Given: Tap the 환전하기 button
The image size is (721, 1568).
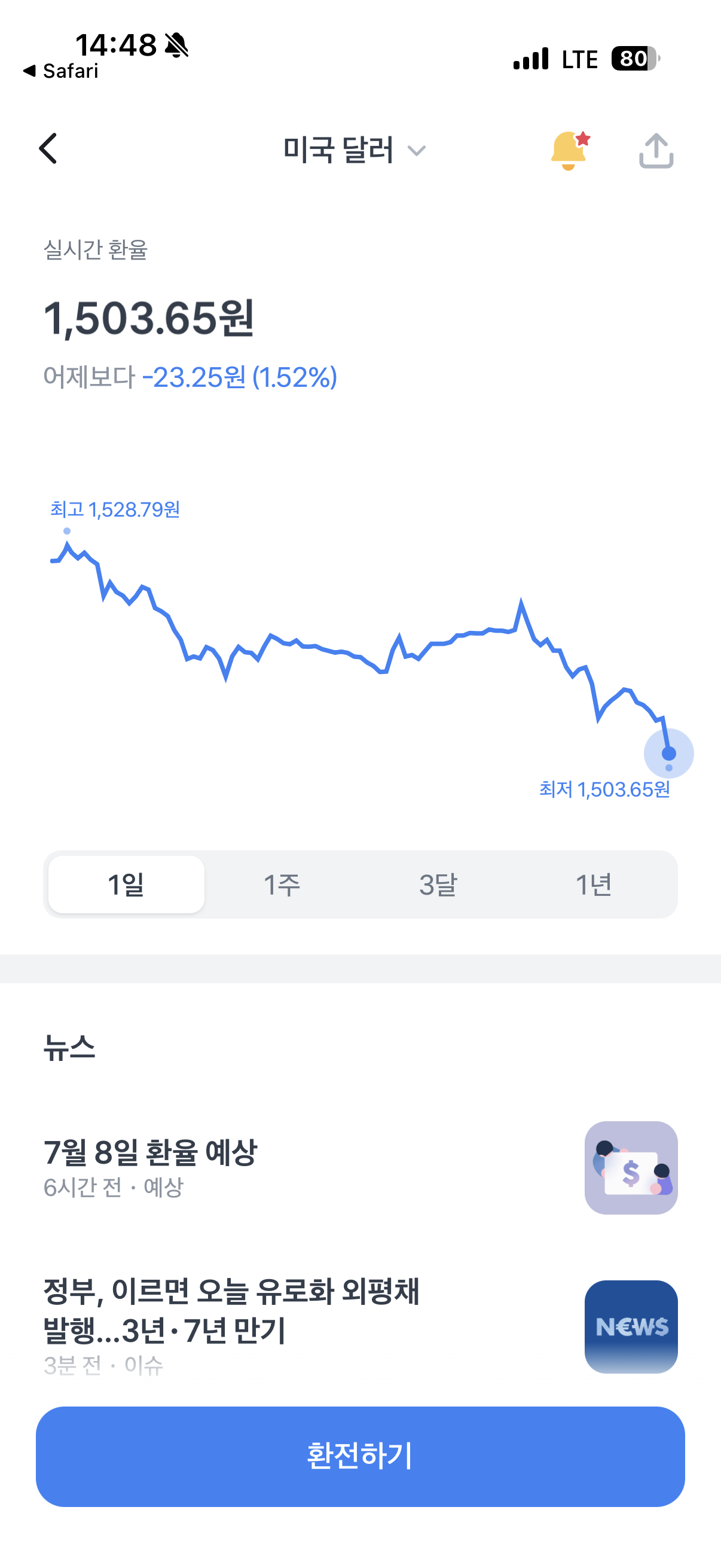Looking at the screenshot, I should pos(360,1456).
